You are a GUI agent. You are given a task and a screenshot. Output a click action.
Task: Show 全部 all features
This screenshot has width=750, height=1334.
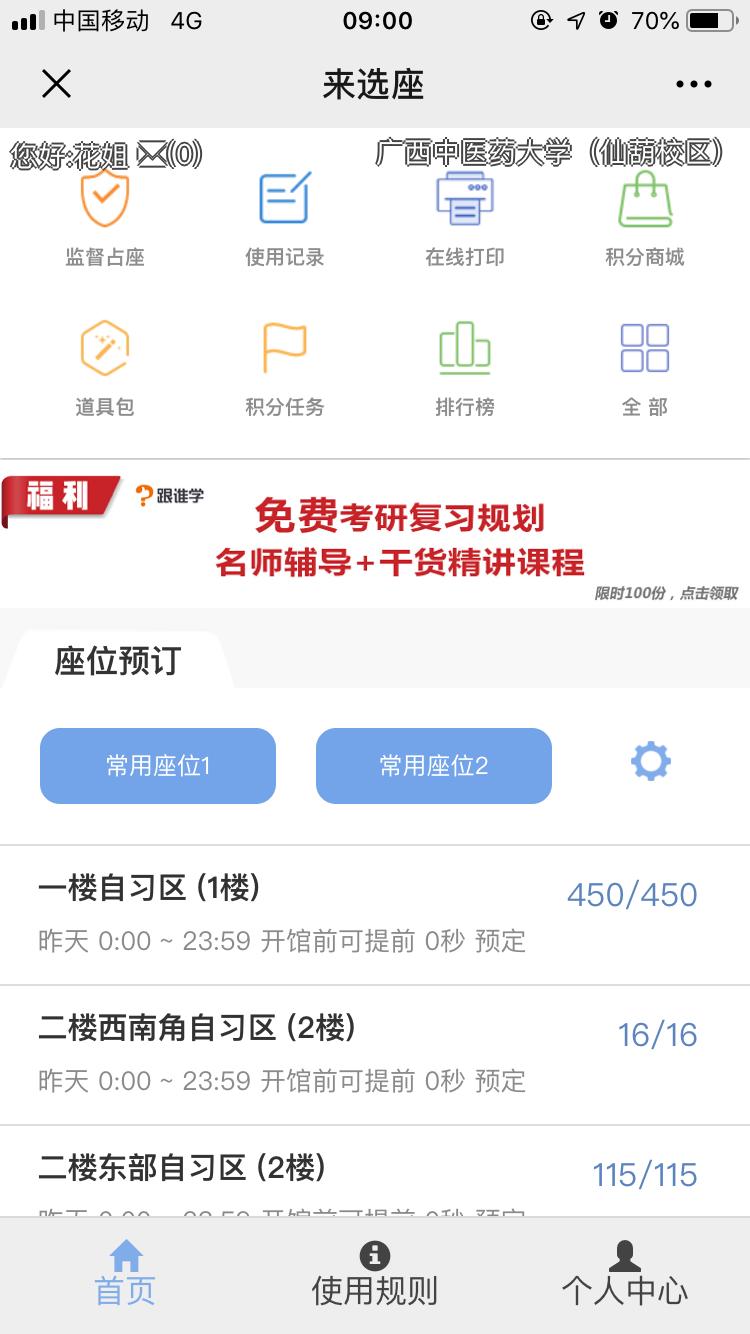[x=645, y=368]
